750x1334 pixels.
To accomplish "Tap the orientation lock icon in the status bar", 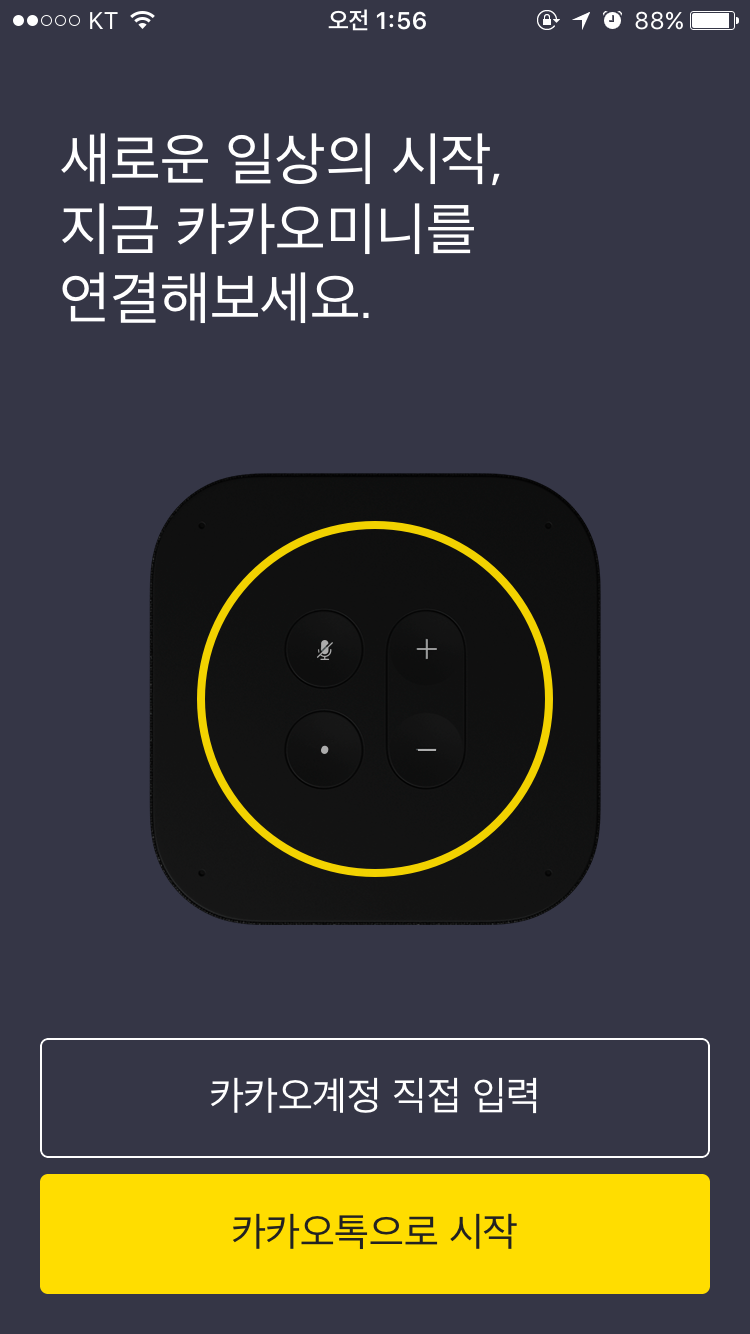I will click(x=549, y=19).
